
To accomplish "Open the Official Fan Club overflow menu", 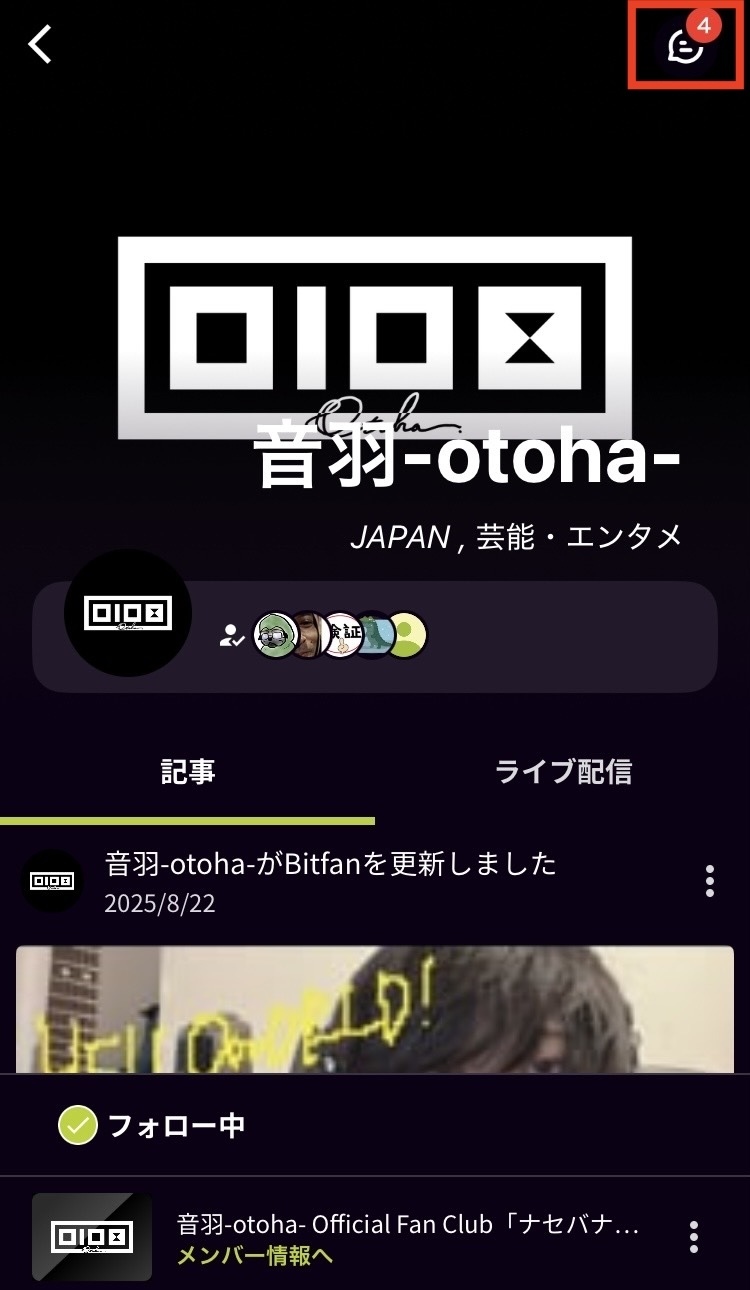I will (694, 1237).
